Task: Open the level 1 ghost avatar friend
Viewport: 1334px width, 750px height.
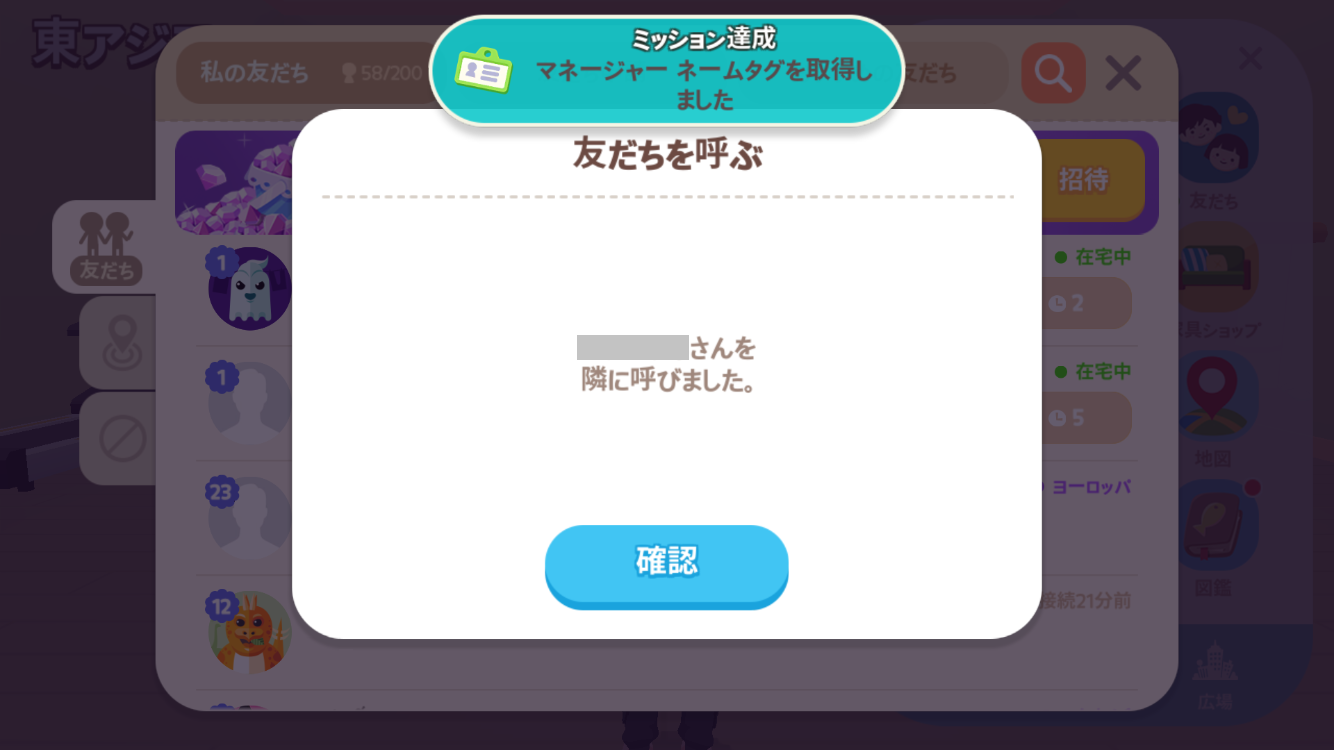Action: [250, 289]
